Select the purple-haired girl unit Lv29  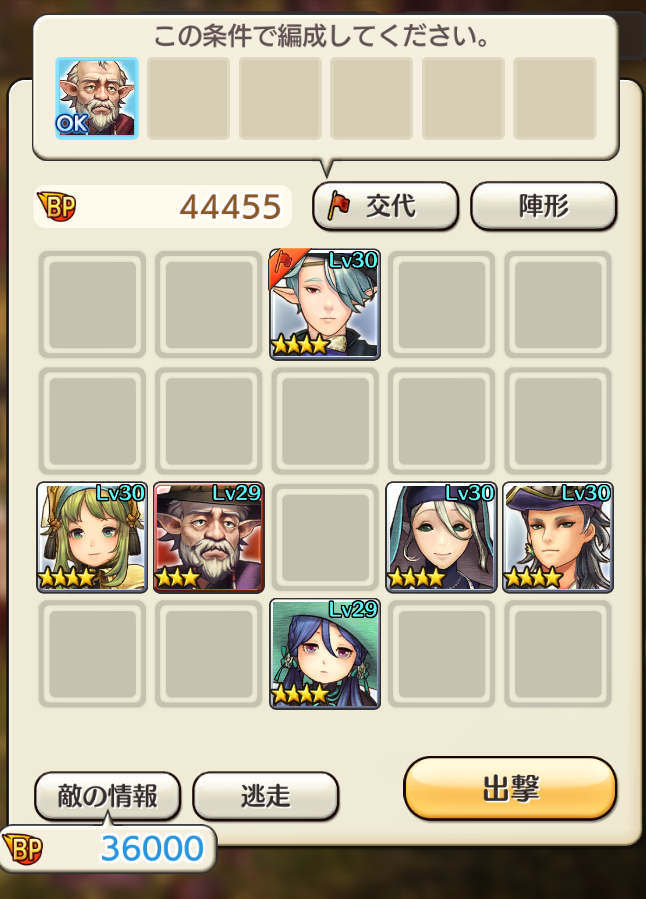coord(325,654)
